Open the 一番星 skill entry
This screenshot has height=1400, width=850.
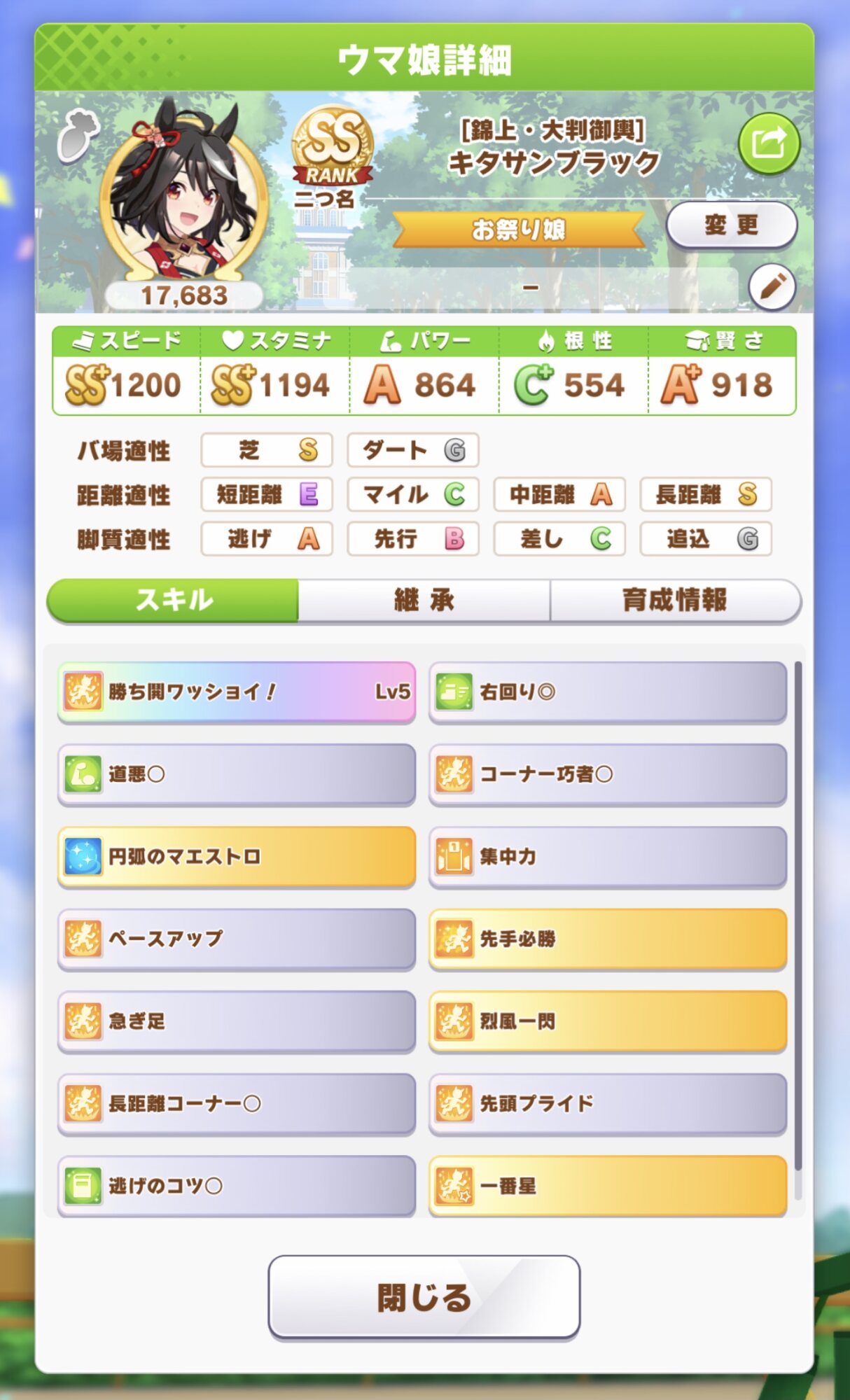click(607, 1185)
